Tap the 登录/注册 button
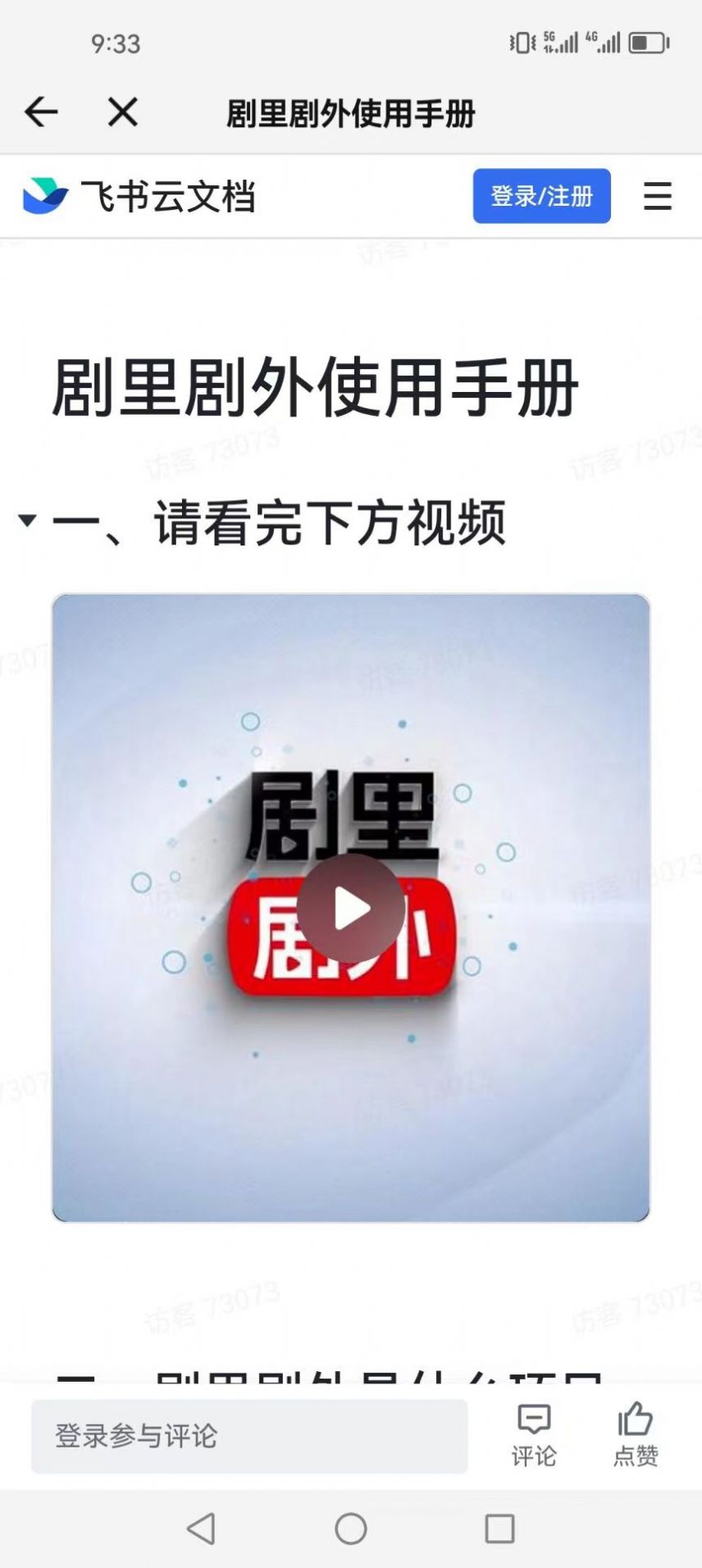This screenshot has height=1568, width=702. (541, 196)
